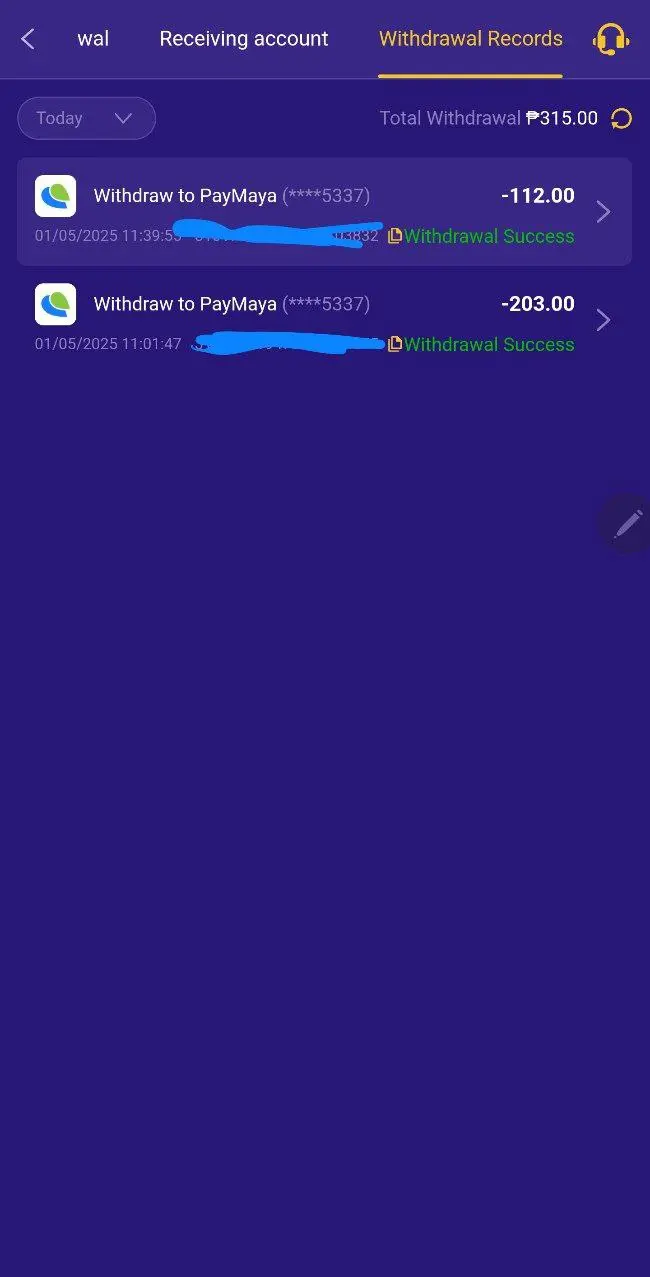The width and height of the screenshot is (650, 1277).
Task: Open the -203.00 PayMaya withdrawal record
Action: 324,320
